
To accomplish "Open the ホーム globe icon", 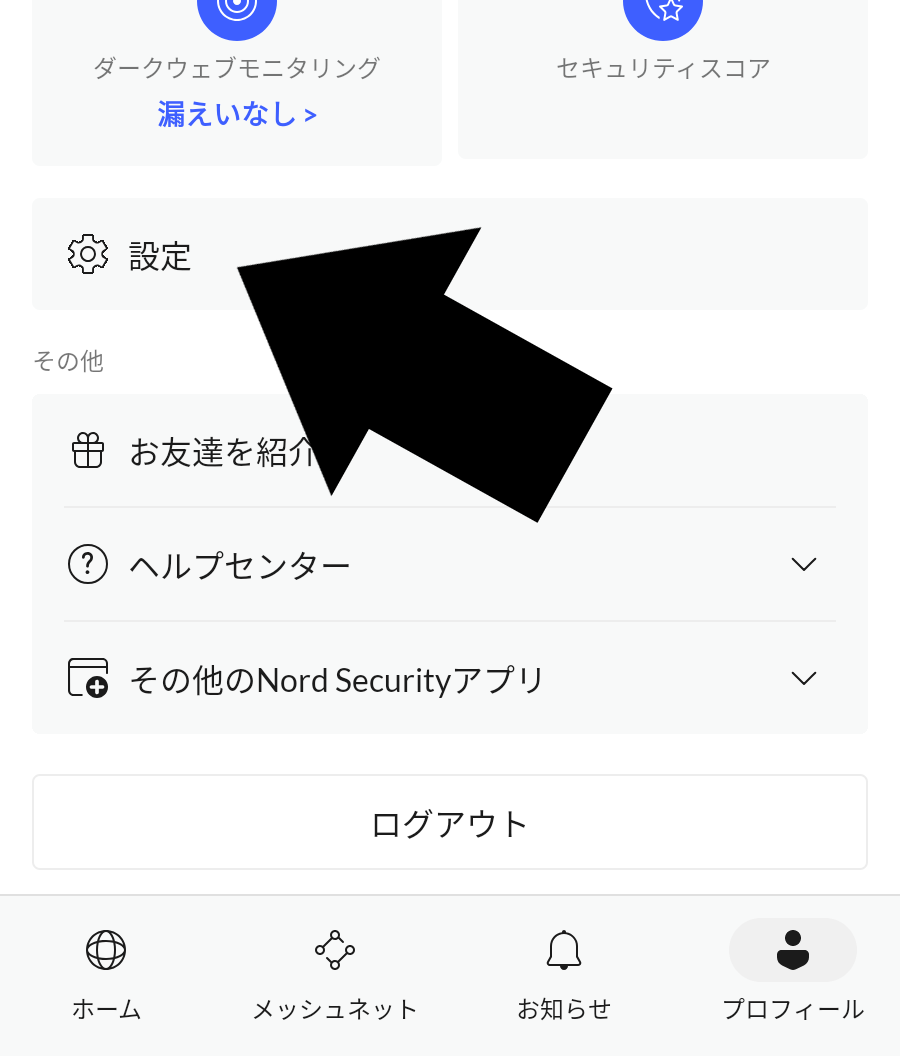I will (106, 950).
